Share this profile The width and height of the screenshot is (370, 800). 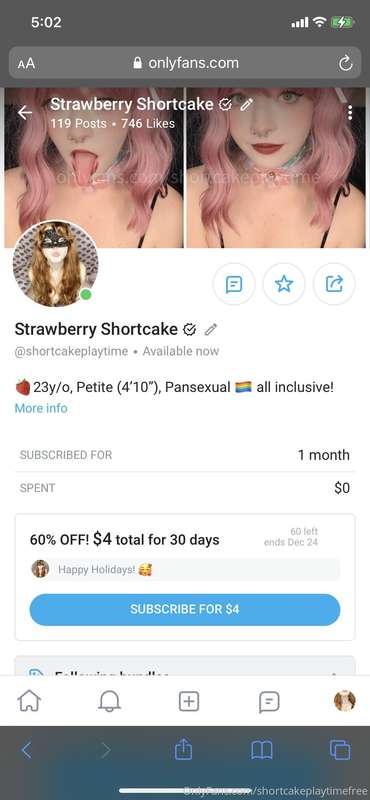(x=334, y=284)
